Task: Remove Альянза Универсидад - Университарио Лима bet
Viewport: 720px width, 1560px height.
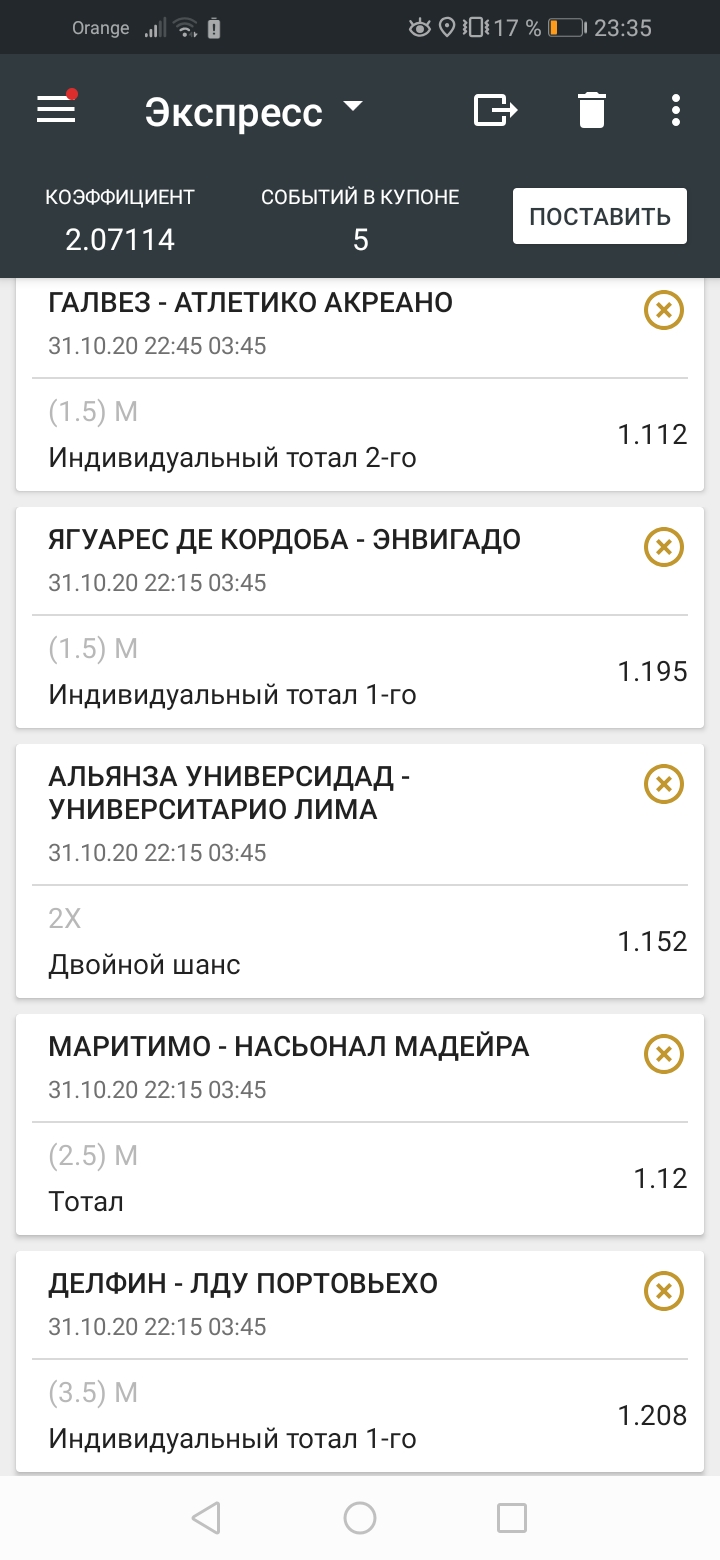Action: pos(663,784)
